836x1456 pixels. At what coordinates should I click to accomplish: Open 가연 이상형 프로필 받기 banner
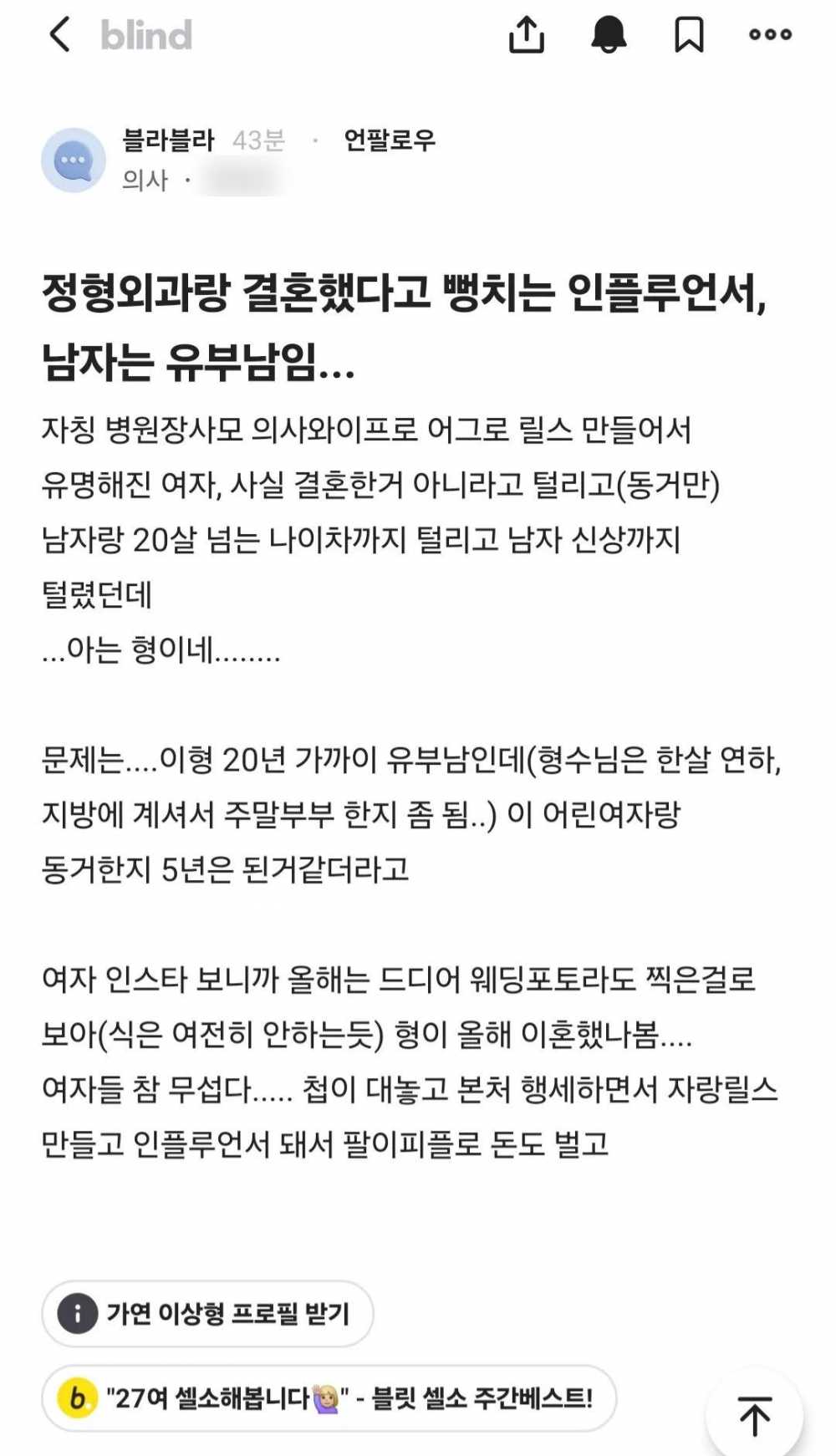pos(207,1314)
